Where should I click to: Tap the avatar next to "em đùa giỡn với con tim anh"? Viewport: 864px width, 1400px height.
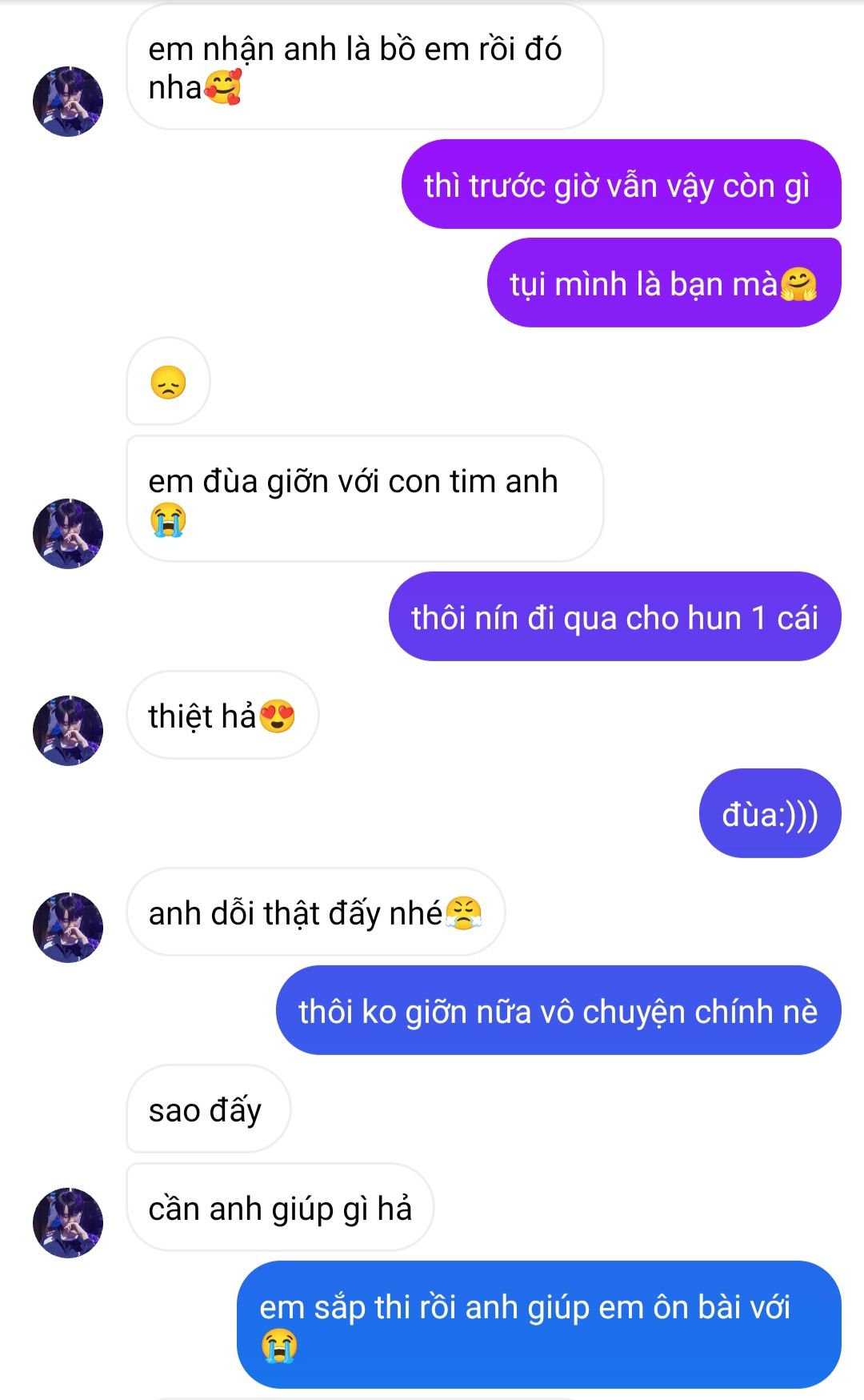pos(68,534)
